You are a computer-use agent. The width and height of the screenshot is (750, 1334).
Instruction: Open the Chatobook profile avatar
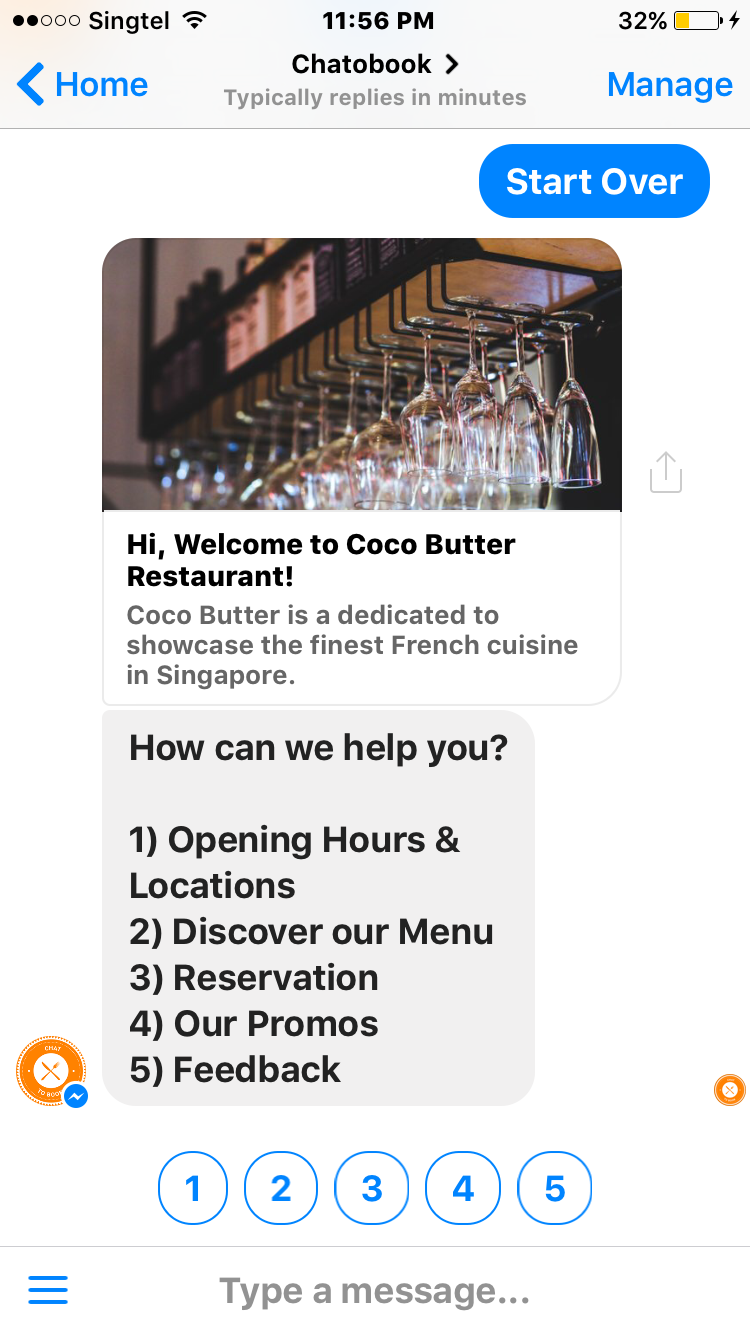(x=51, y=1071)
